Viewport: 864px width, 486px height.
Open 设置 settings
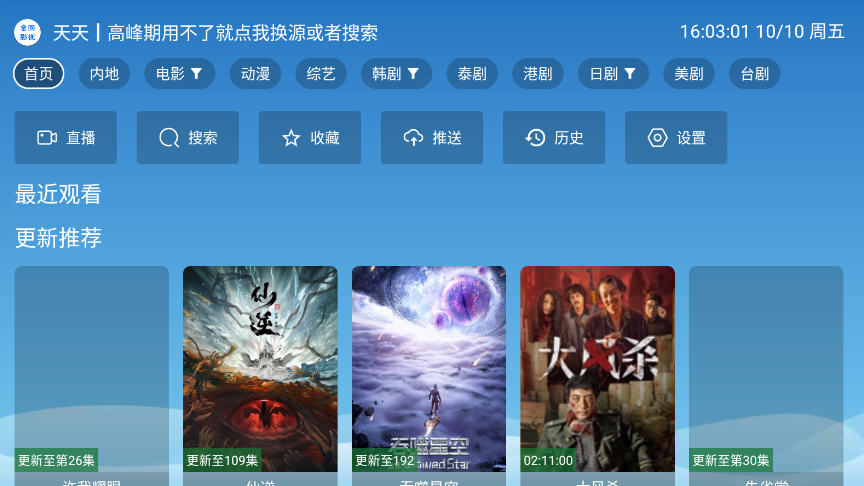click(x=676, y=138)
